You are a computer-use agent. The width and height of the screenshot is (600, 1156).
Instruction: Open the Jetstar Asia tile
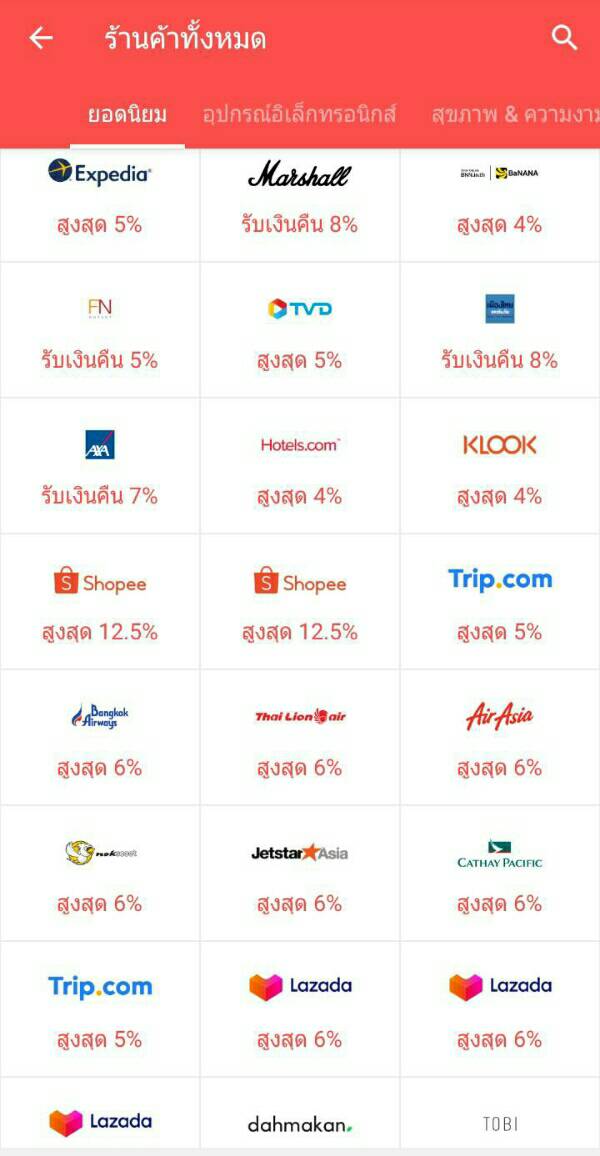300,873
